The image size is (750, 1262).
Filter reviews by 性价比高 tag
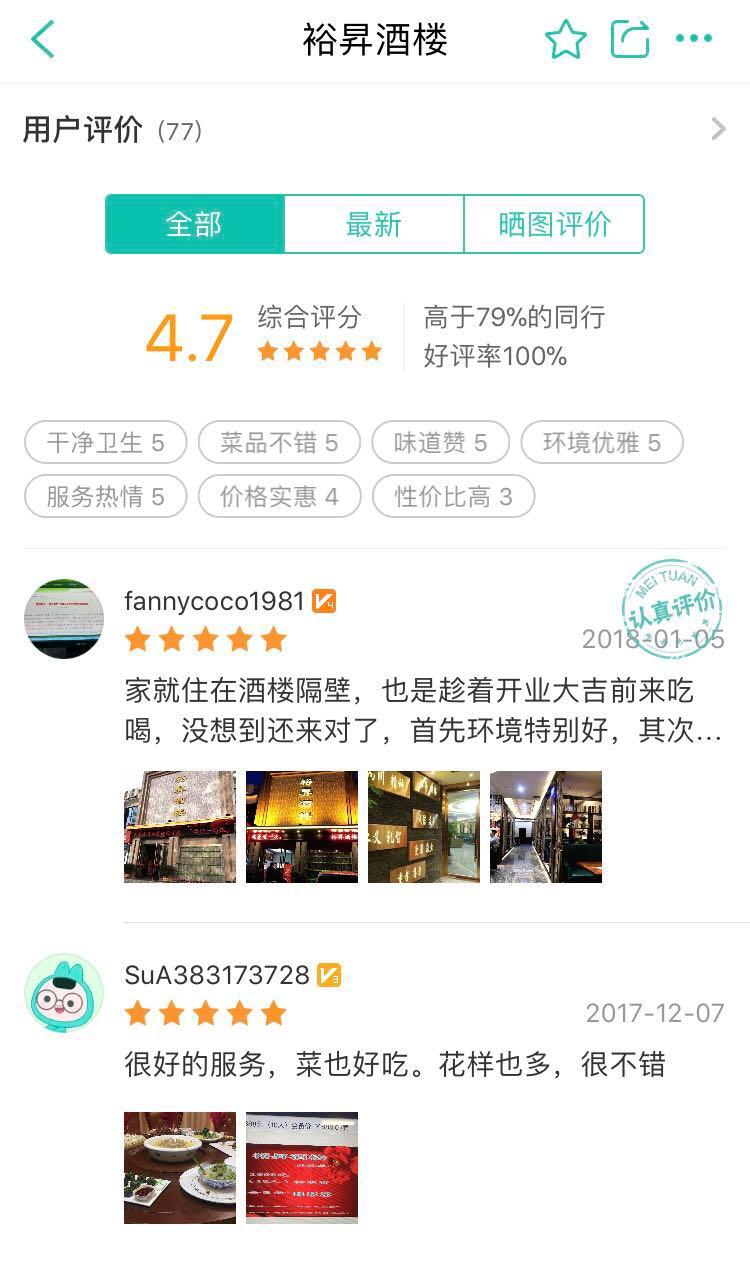click(453, 497)
